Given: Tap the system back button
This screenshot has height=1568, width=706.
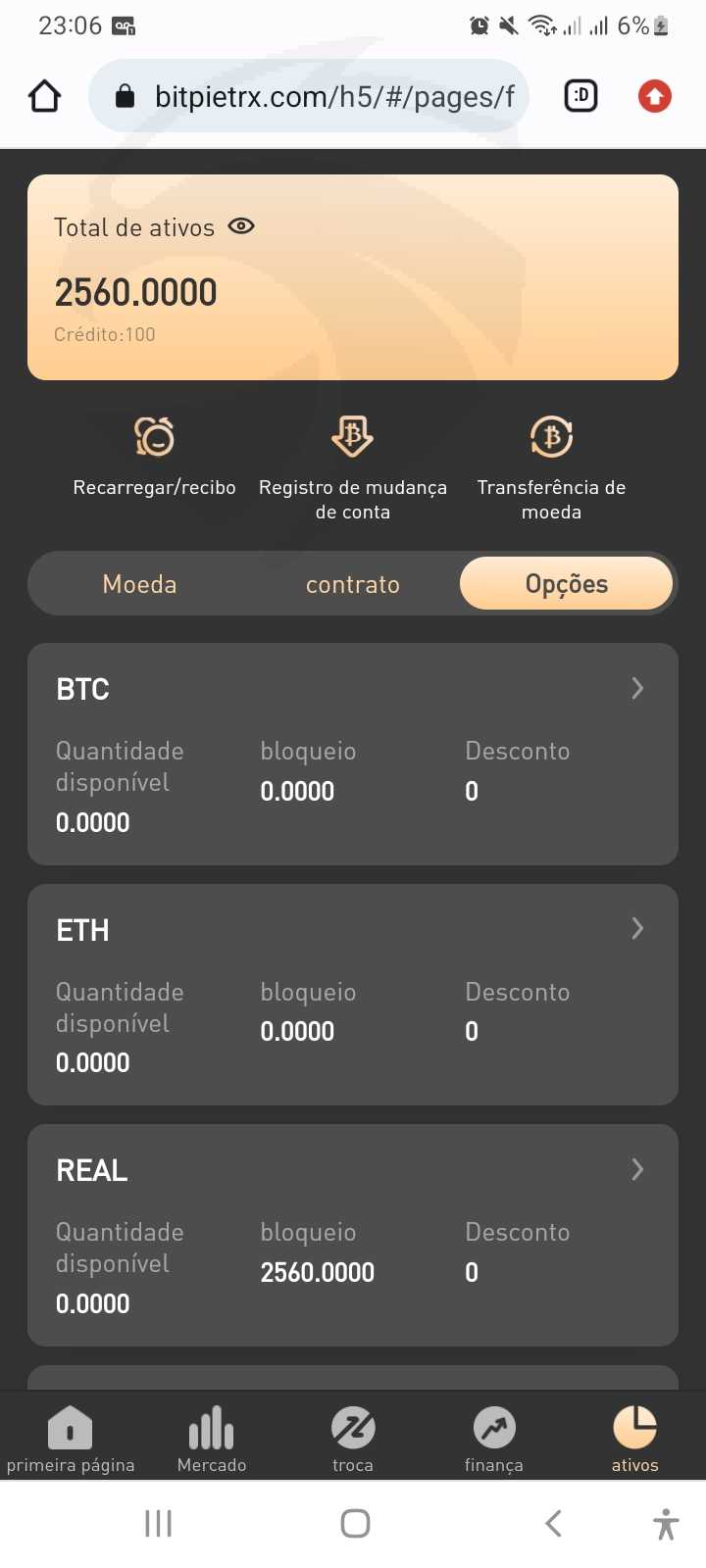Looking at the screenshot, I should pyautogui.click(x=553, y=1523).
